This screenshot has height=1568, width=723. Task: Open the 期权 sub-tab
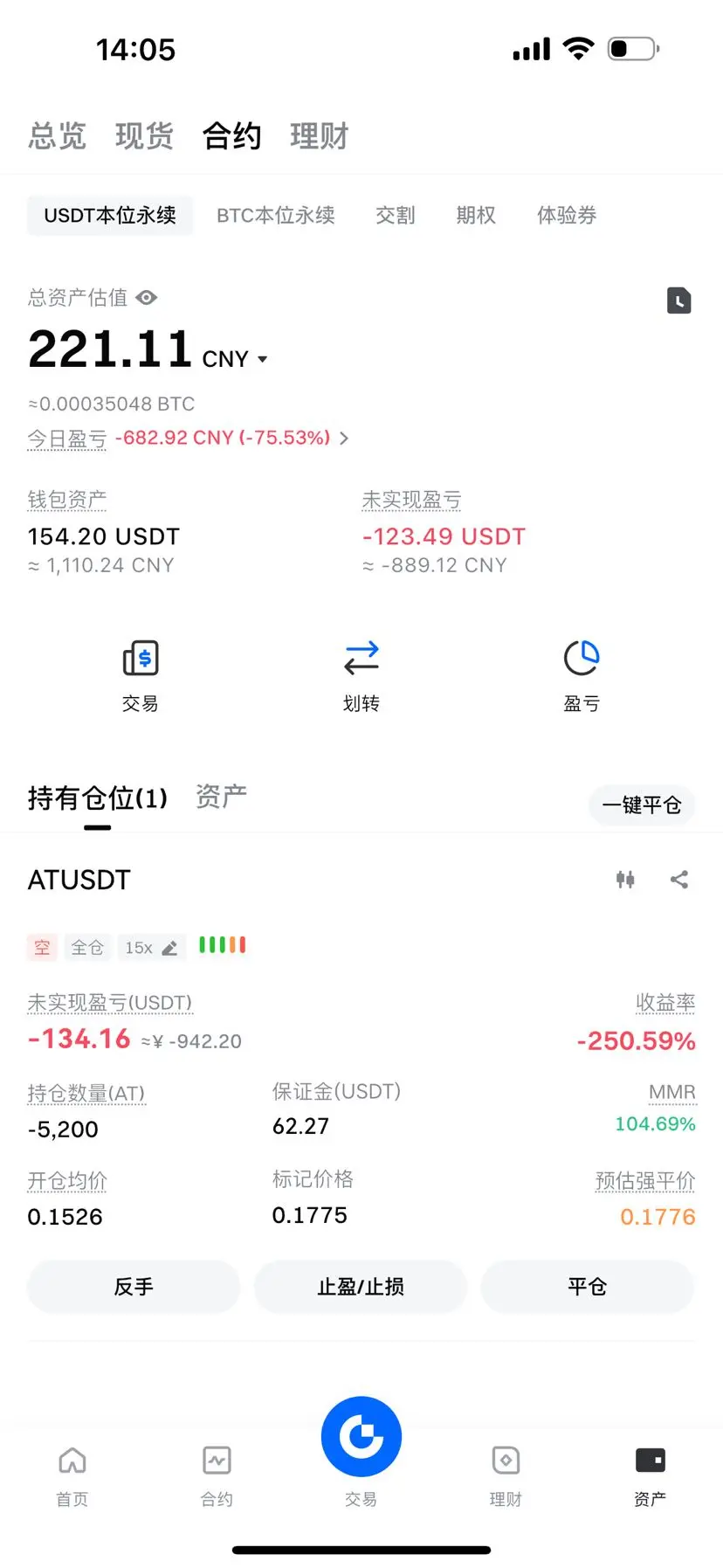[x=476, y=215]
